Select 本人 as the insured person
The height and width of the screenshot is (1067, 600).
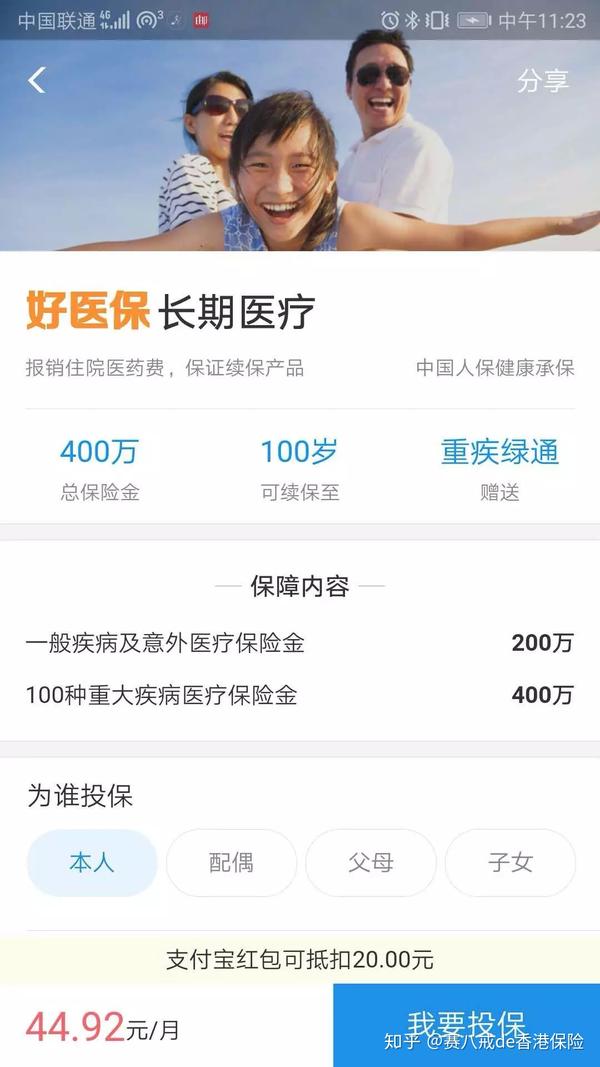click(92, 863)
